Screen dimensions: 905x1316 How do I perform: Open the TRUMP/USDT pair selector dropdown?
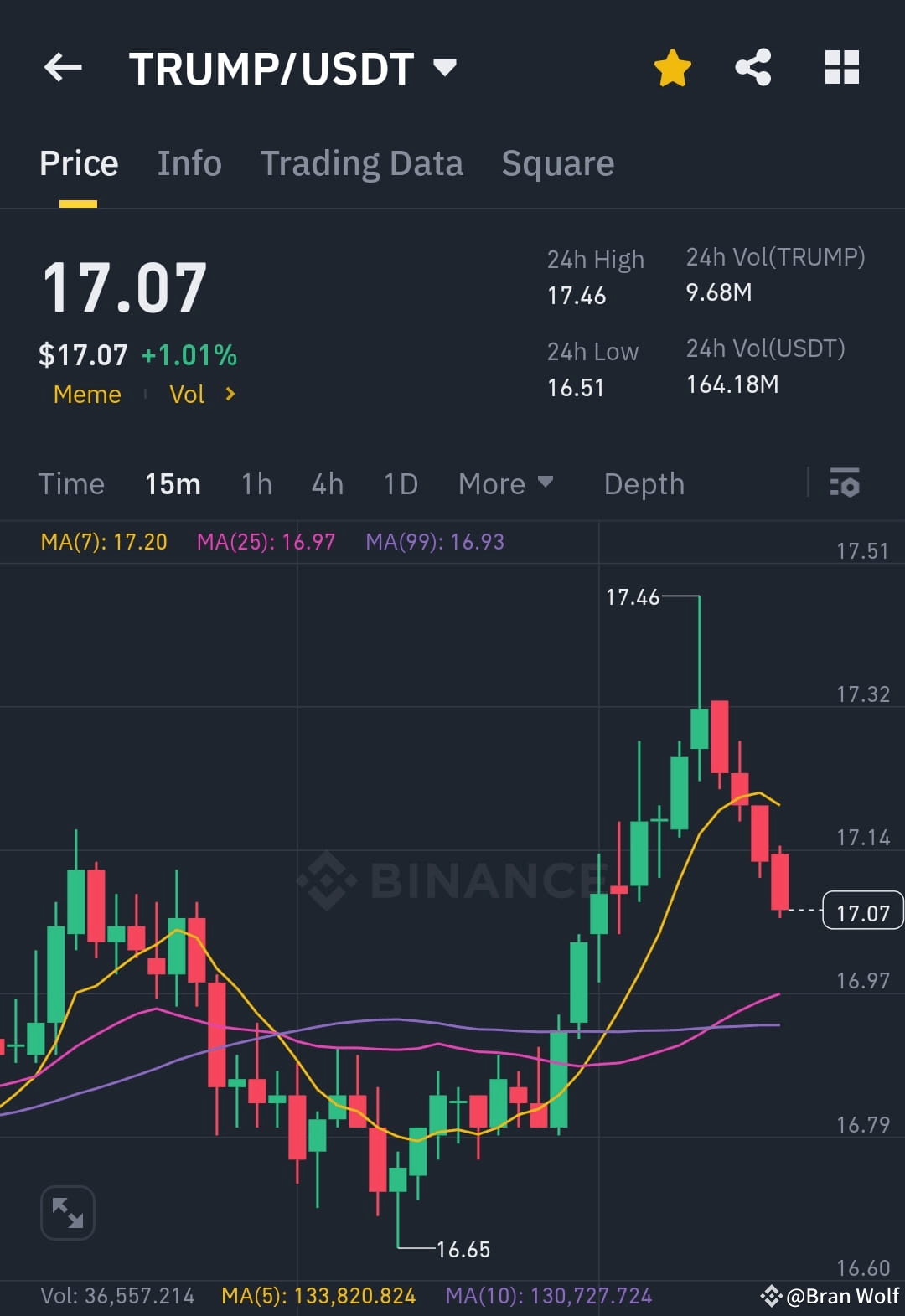(445, 68)
